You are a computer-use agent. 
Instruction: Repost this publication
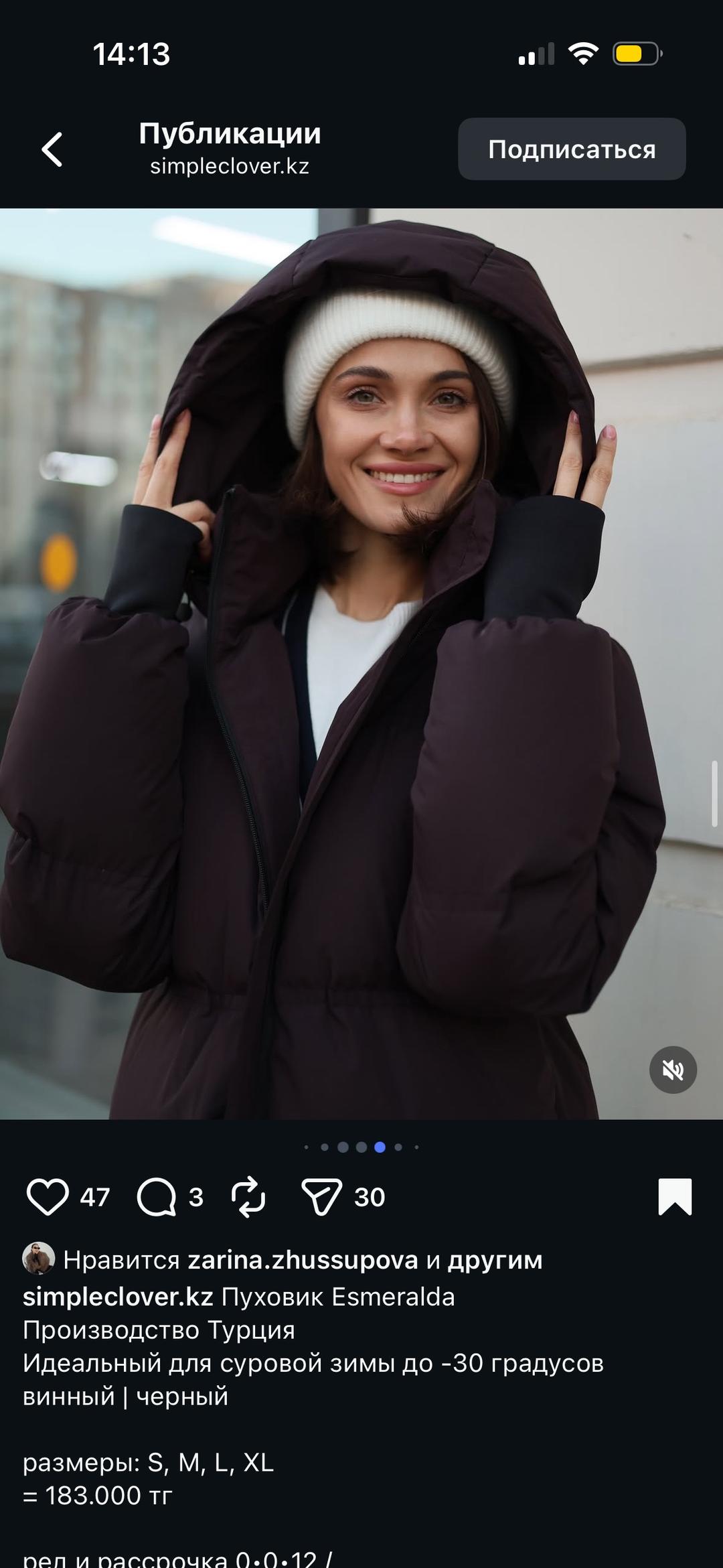(x=248, y=1197)
